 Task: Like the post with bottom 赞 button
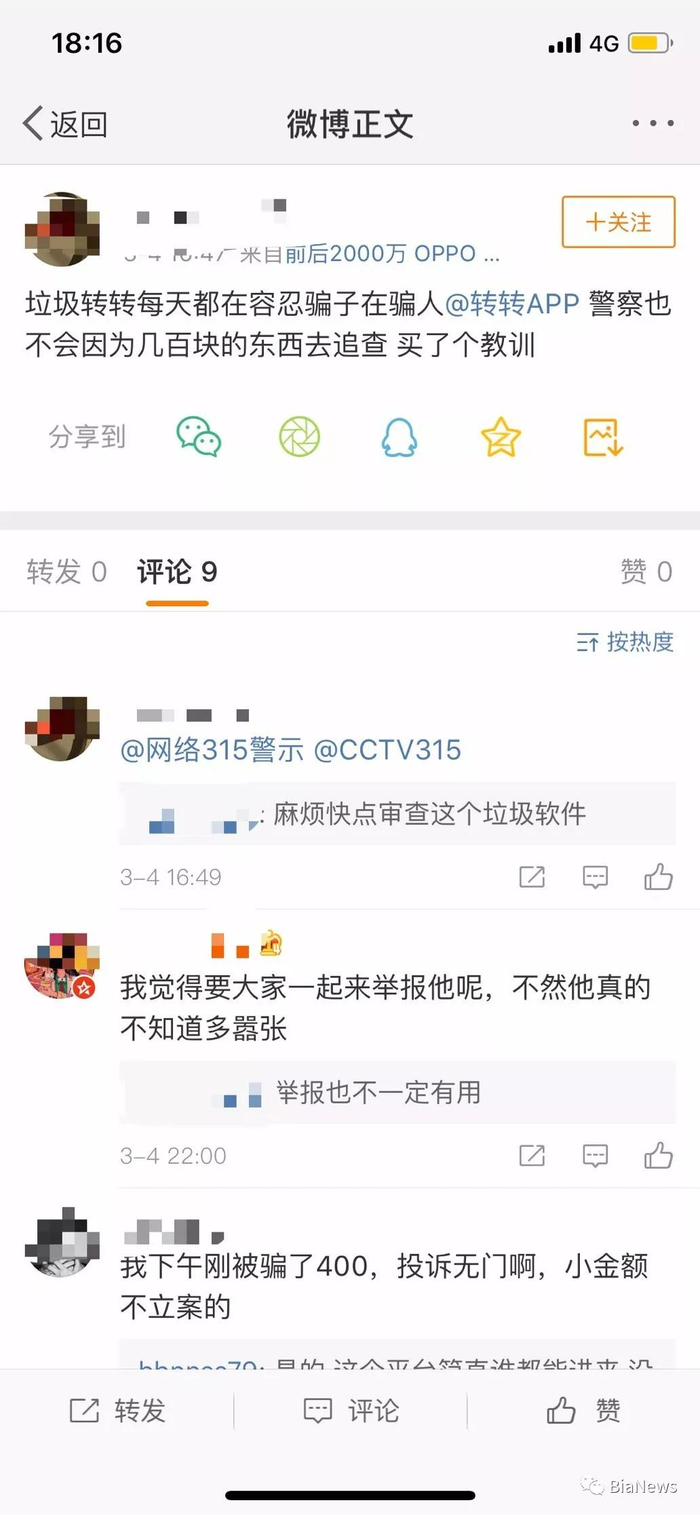(584, 1411)
